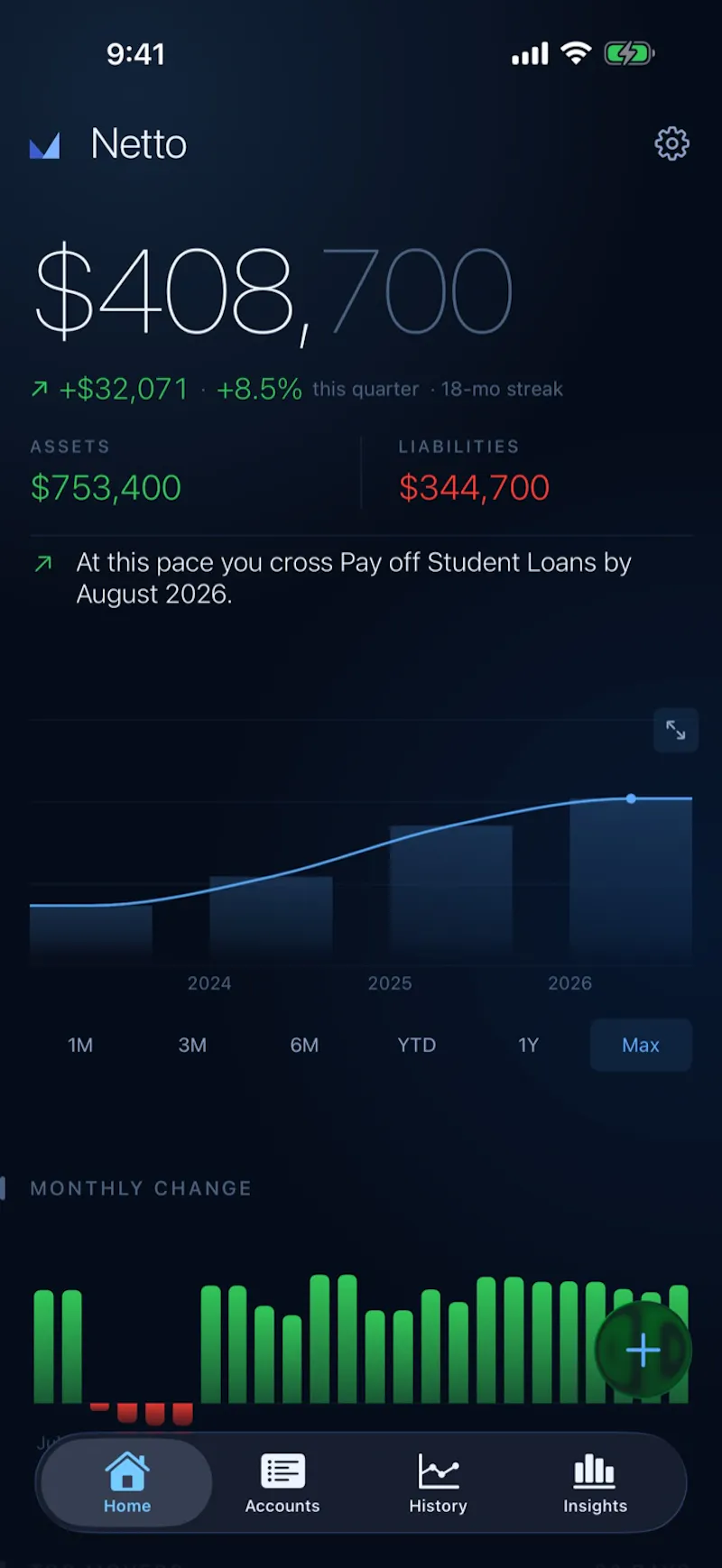This screenshot has width=722, height=1568.
Task: Go to the Home tab
Action: (127, 1482)
